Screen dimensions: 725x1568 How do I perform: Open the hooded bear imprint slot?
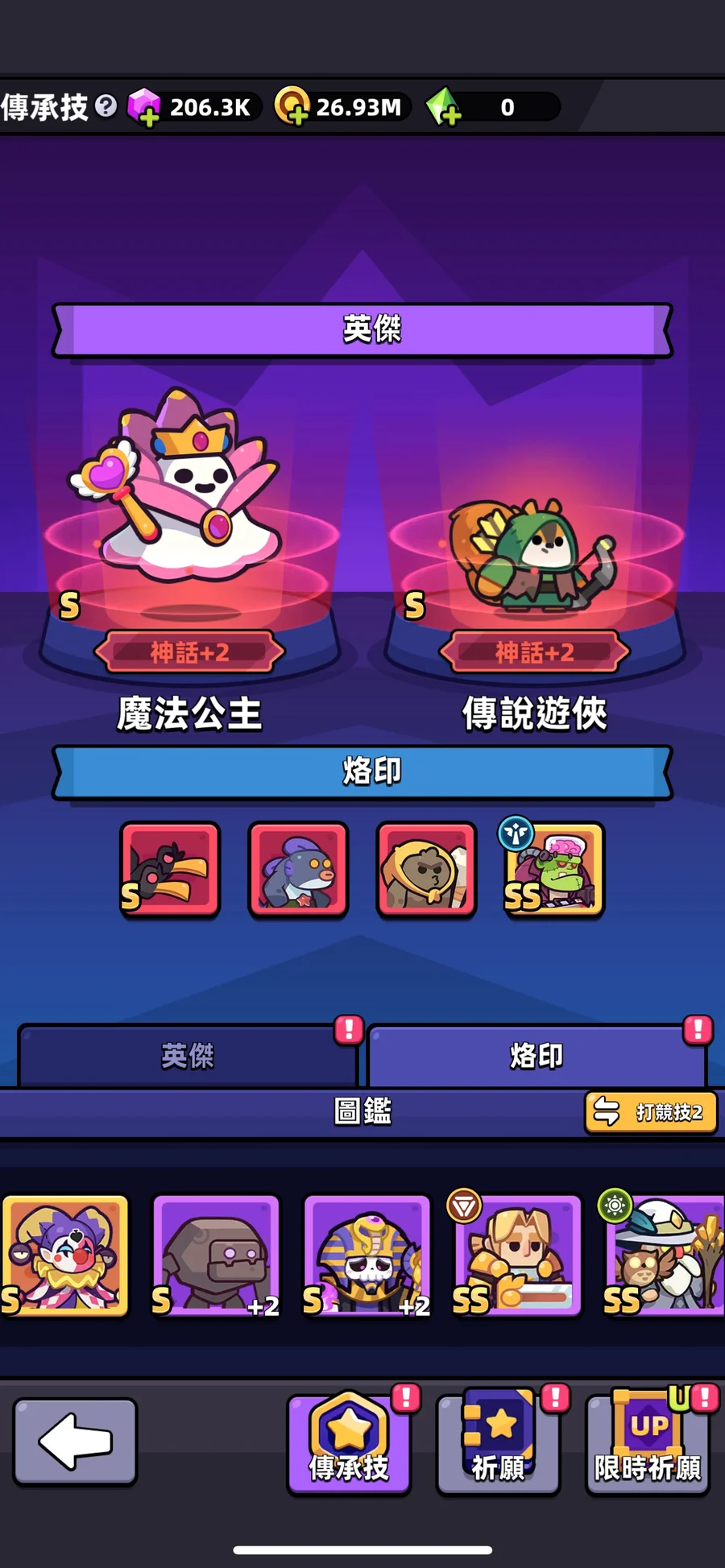(x=426, y=870)
